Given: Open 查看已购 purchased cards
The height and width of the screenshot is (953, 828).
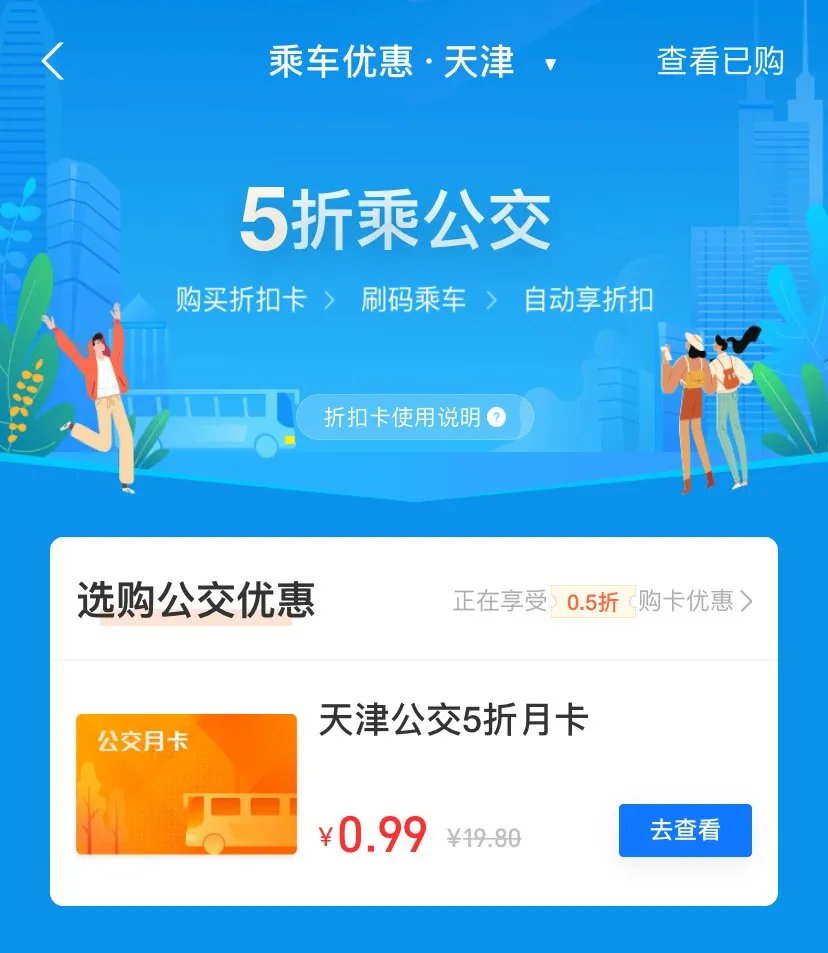Looking at the screenshot, I should tap(720, 61).
